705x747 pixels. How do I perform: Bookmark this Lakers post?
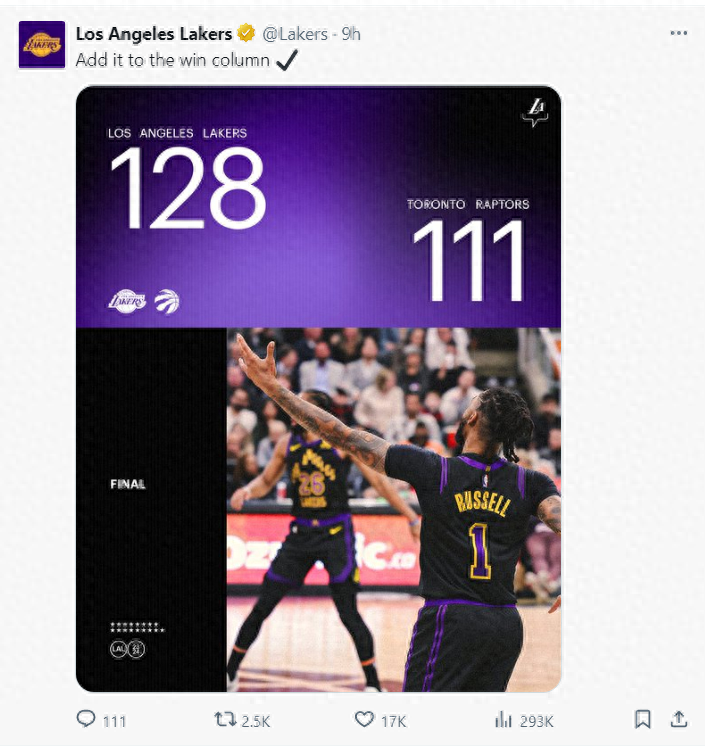point(643,719)
